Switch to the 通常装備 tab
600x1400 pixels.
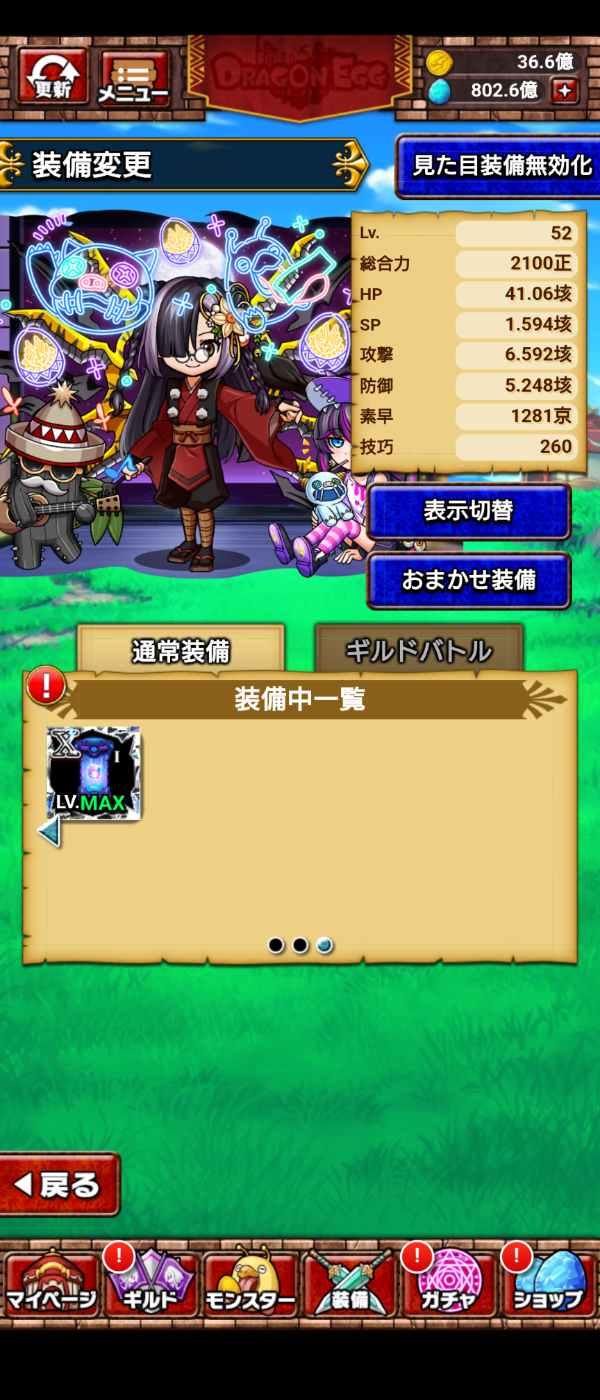pyautogui.click(x=181, y=651)
